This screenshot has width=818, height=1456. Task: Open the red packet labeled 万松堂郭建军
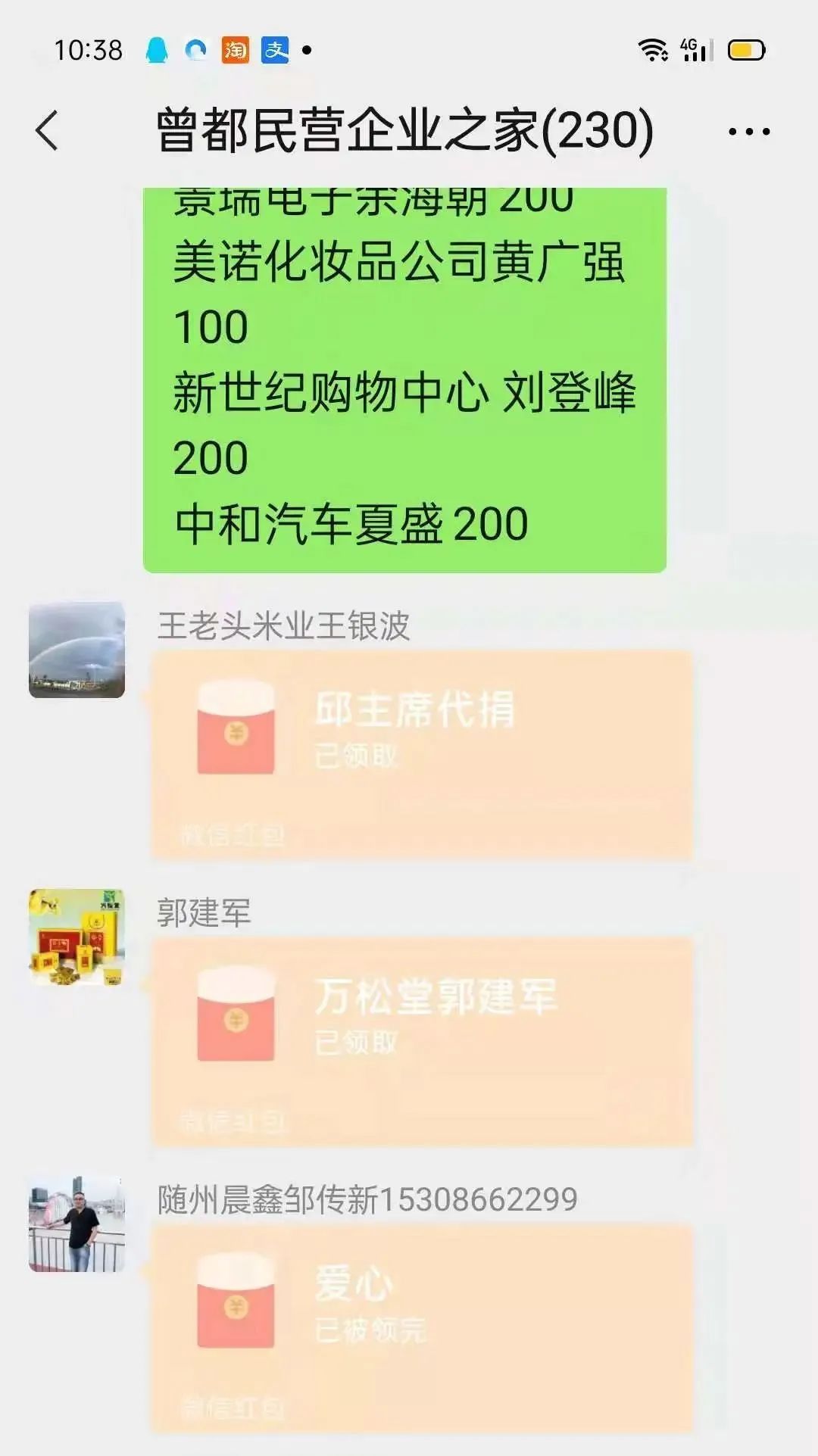422,1040
